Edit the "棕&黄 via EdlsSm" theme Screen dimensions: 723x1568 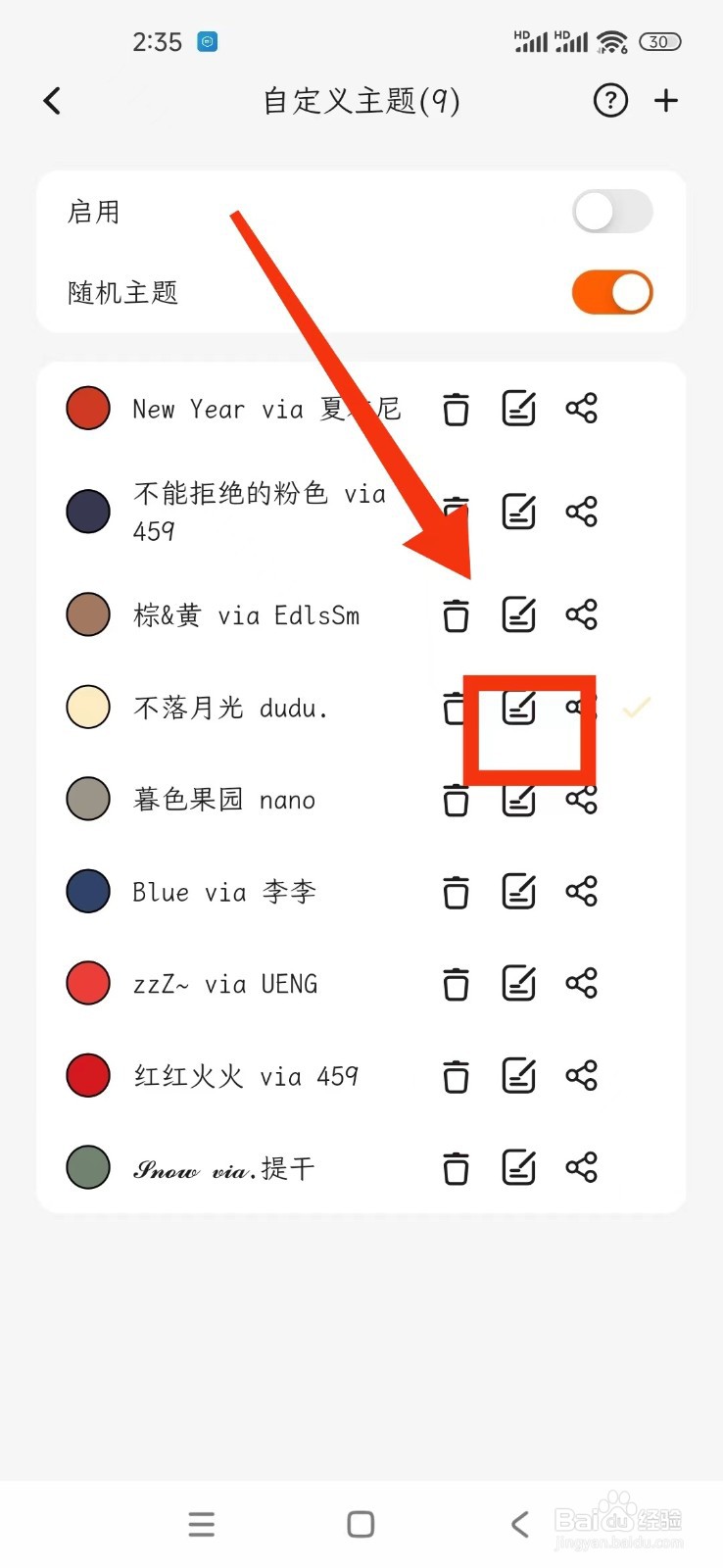pos(518,614)
